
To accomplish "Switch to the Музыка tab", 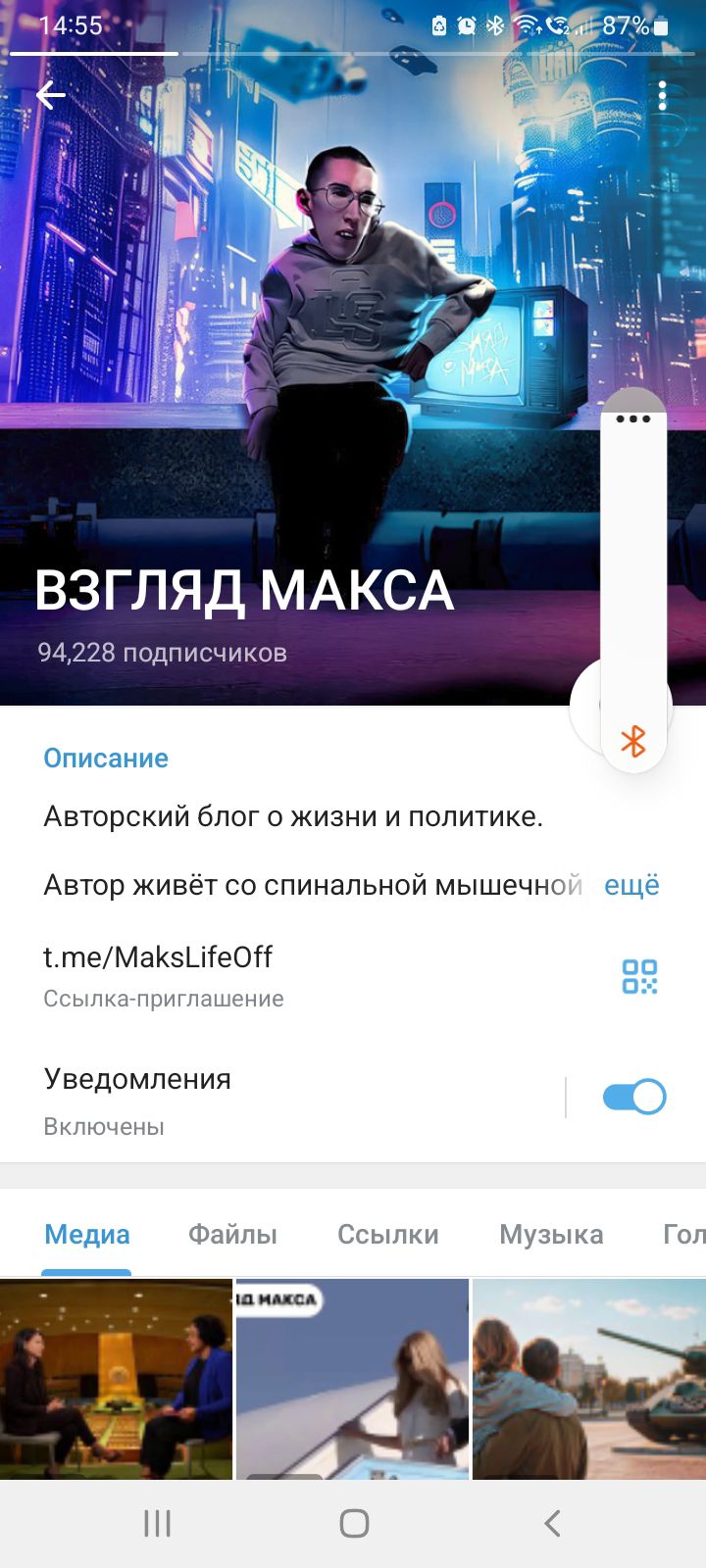I will 551,1234.
